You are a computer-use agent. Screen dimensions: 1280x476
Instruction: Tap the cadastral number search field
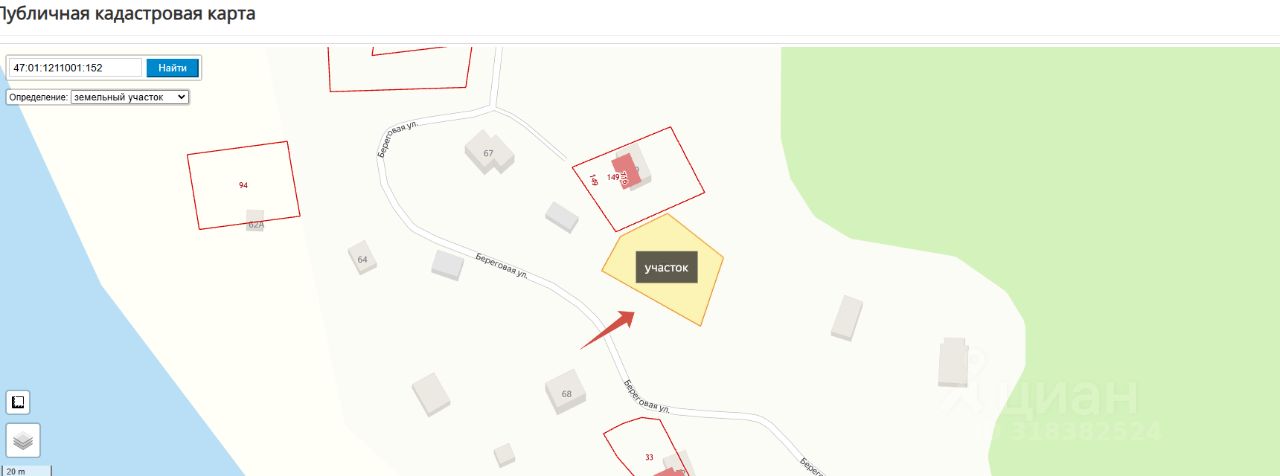click(75, 68)
